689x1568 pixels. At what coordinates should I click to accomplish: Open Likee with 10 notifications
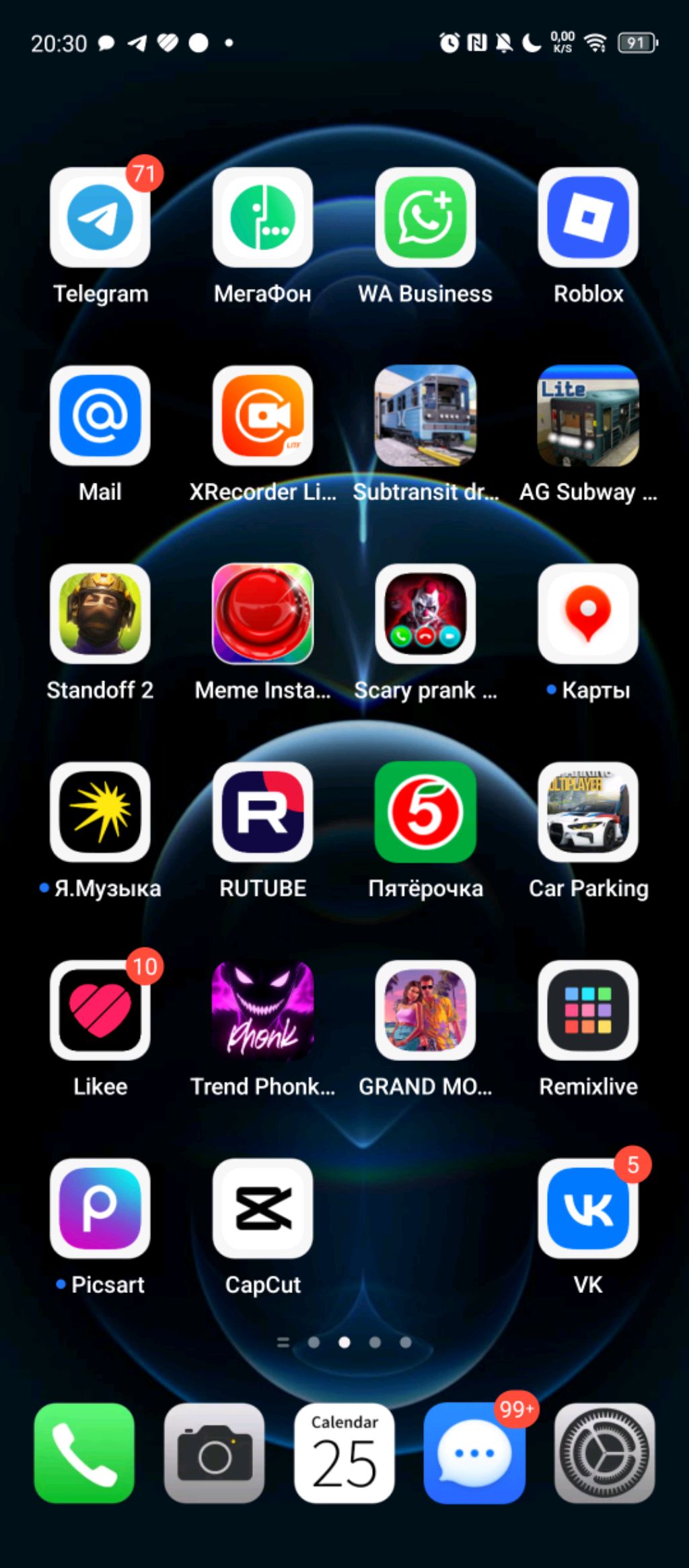tap(100, 1011)
